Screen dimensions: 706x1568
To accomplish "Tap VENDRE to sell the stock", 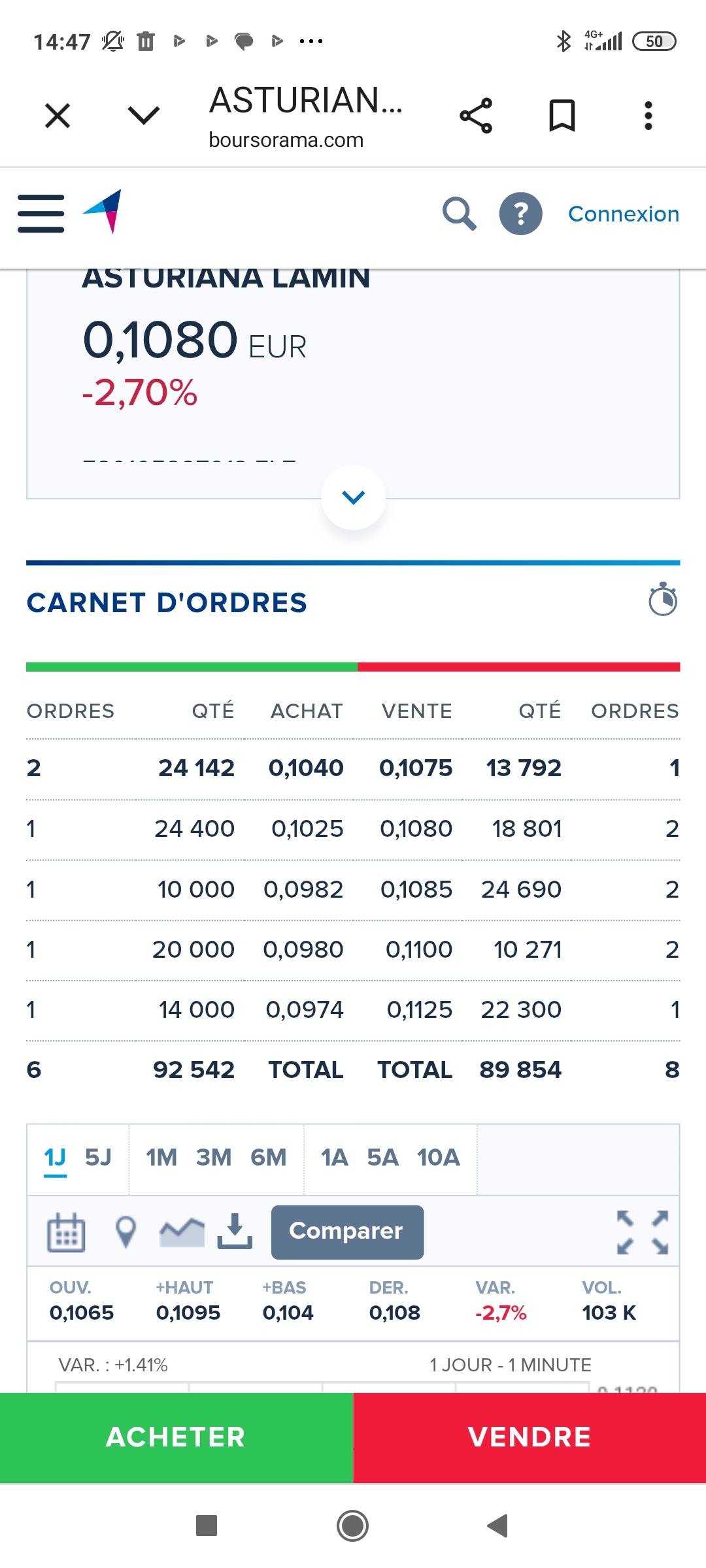I will coord(529,1437).
